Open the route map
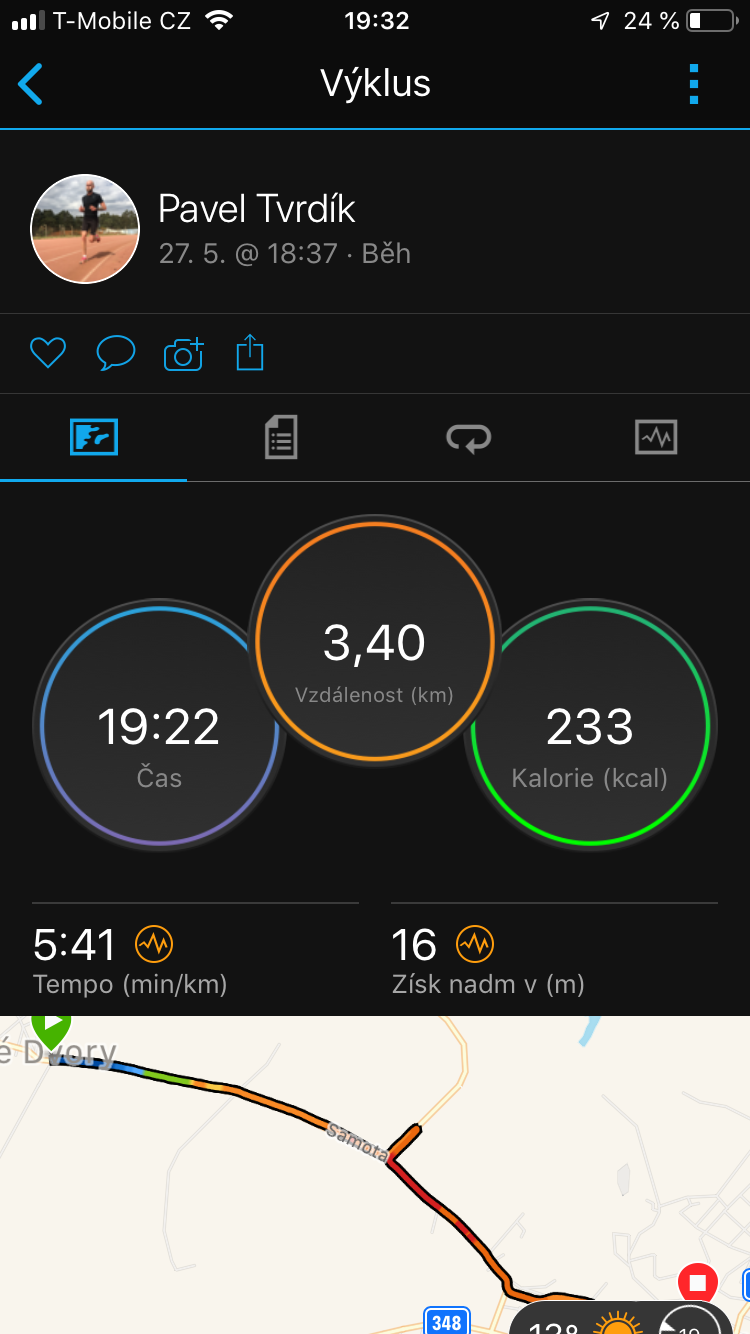This screenshot has width=750, height=1334. click(x=375, y=1175)
